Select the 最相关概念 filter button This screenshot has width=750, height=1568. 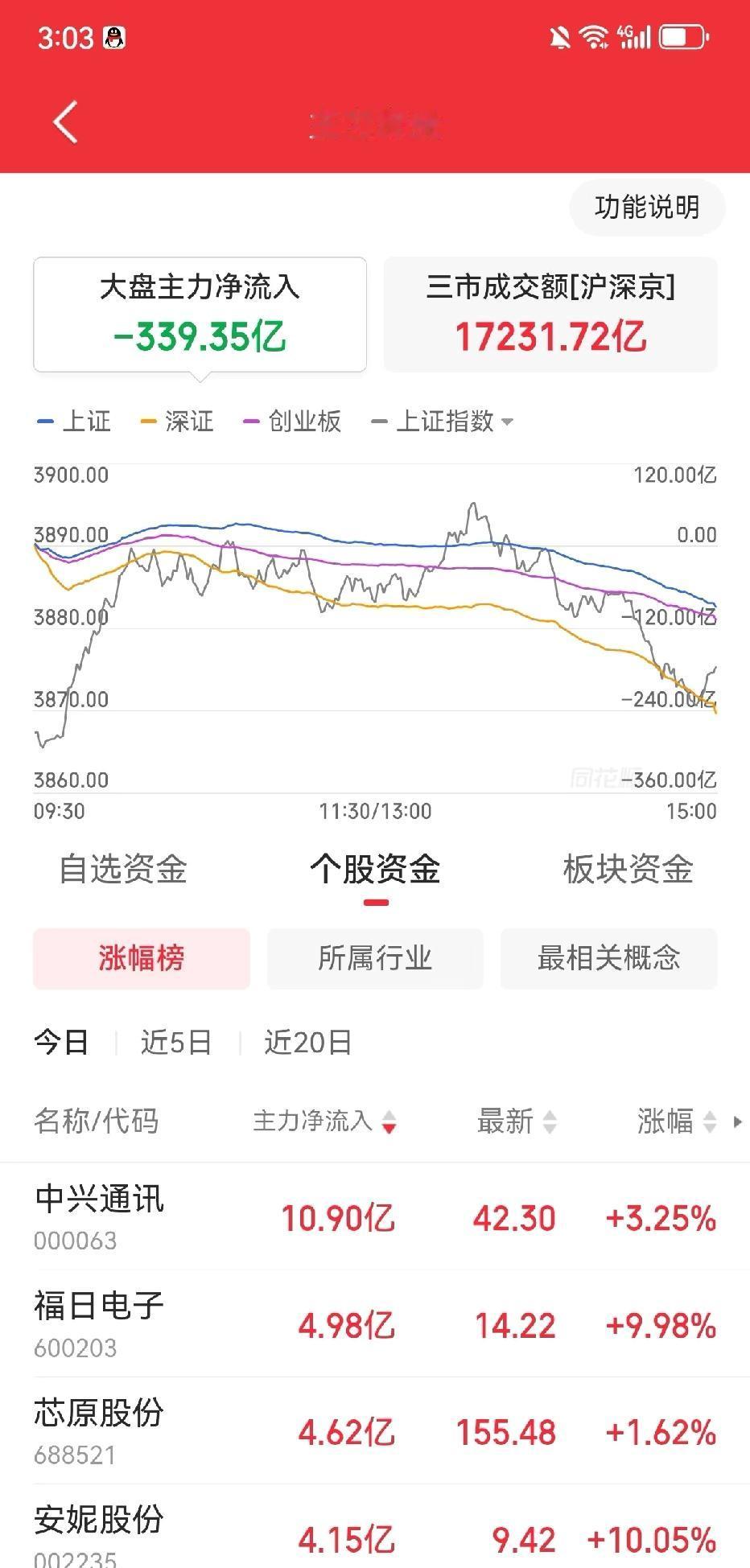coord(608,958)
